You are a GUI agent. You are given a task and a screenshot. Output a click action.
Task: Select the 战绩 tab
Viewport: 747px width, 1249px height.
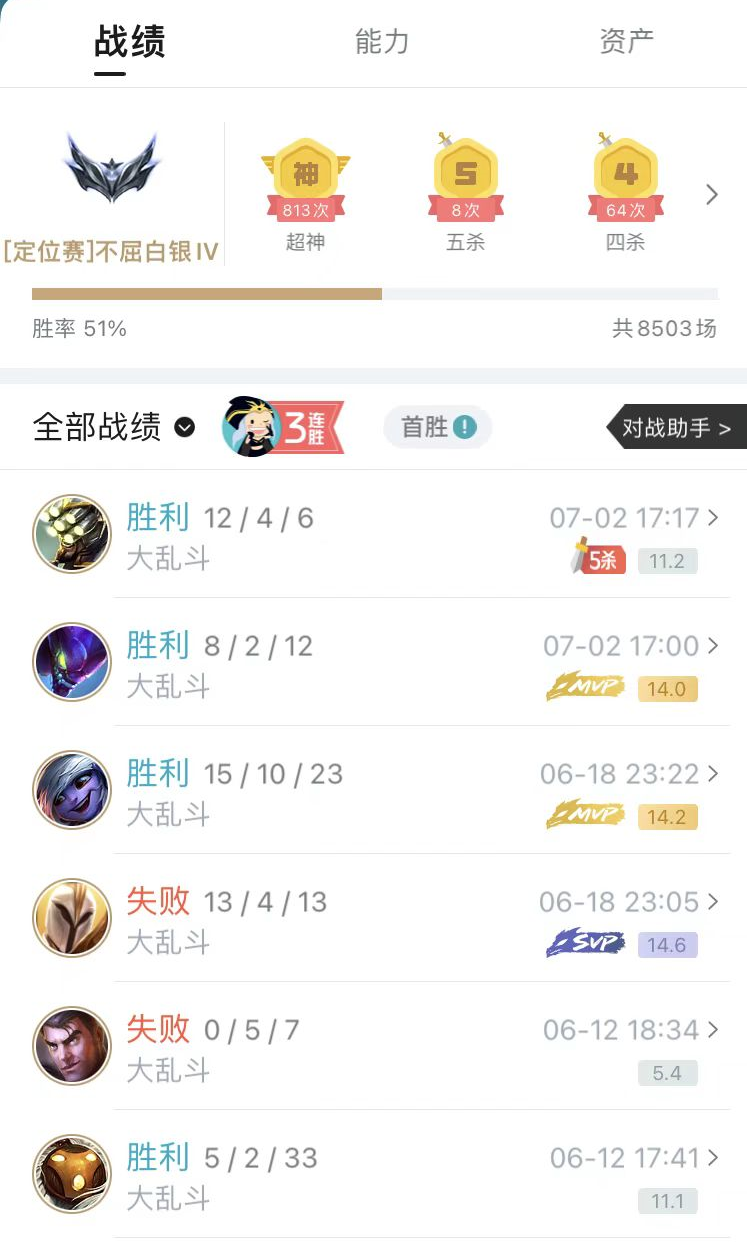point(129,42)
